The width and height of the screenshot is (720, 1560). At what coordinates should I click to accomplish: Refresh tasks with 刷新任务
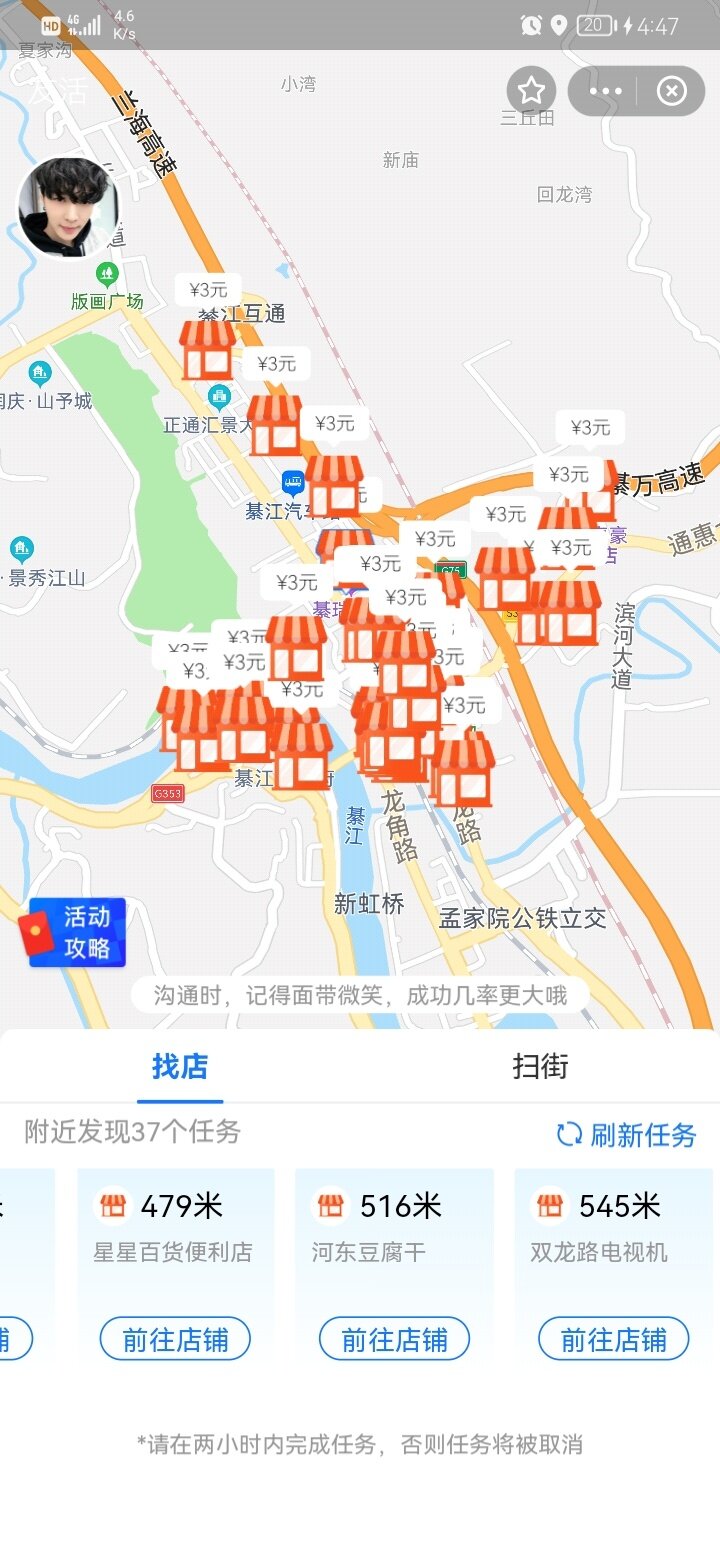click(627, 1135)
